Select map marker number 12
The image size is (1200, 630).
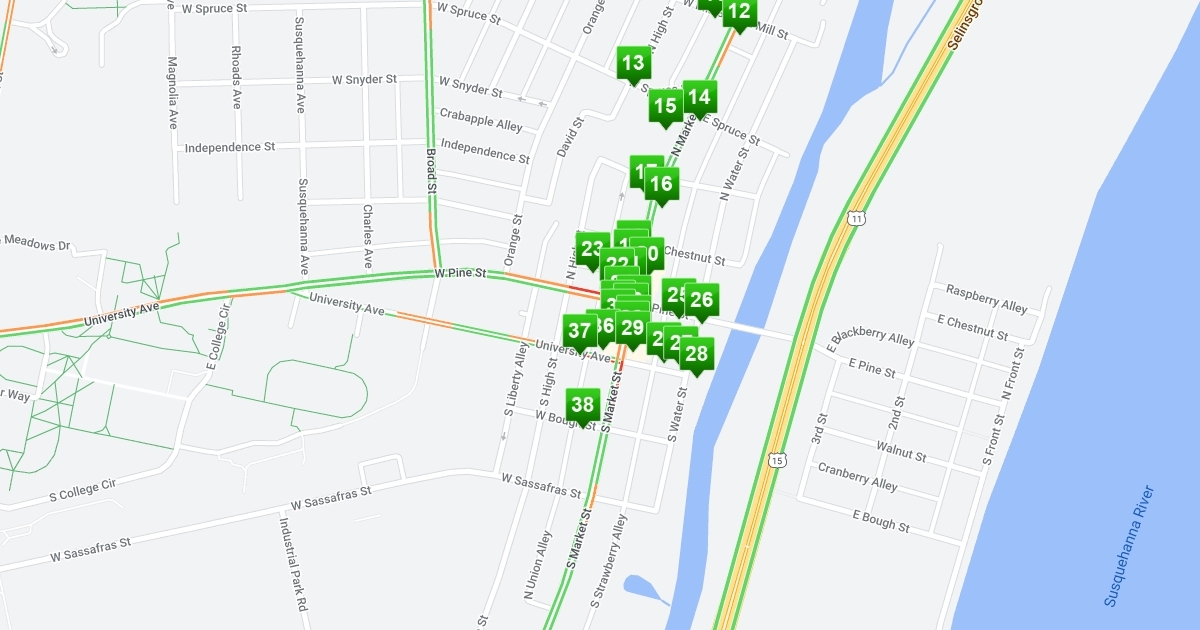(x=739, y=13)
